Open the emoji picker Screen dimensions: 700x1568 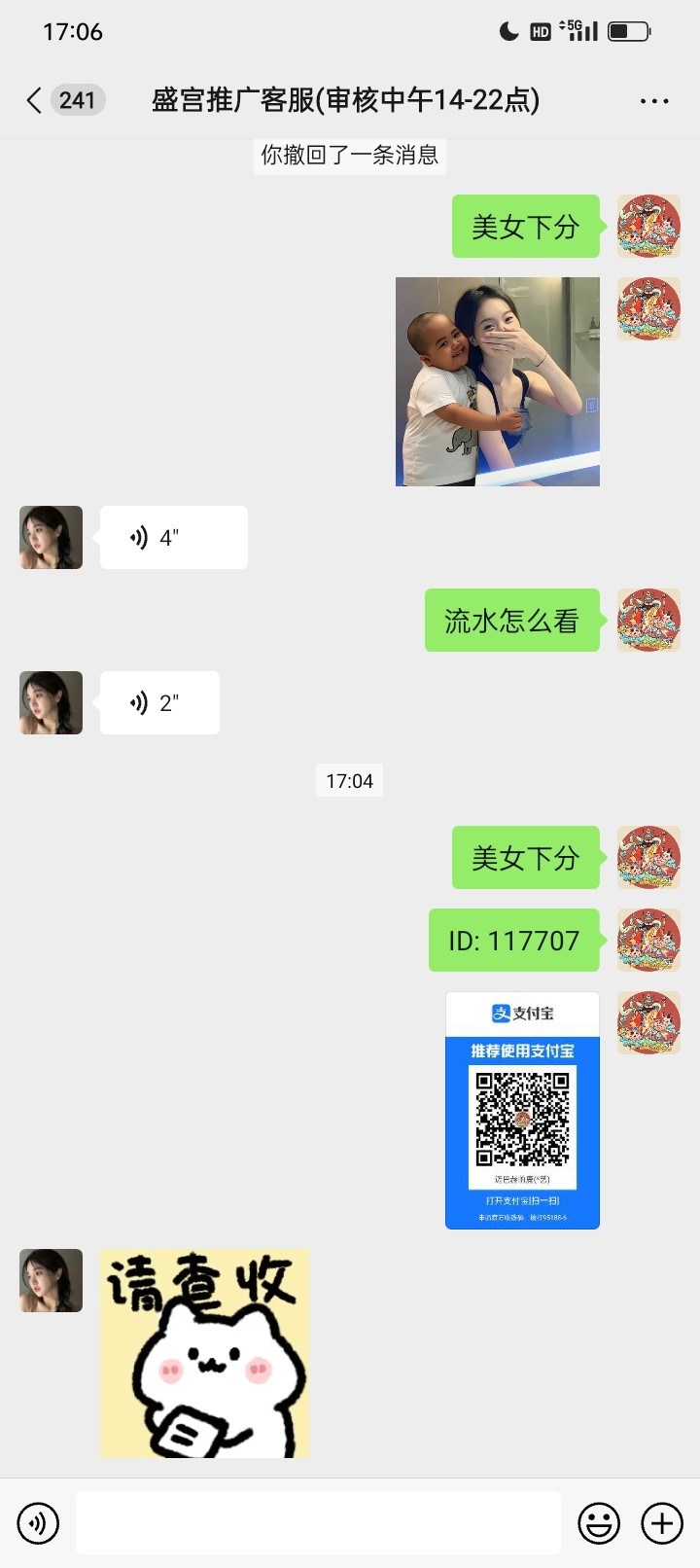[599, 1522]
